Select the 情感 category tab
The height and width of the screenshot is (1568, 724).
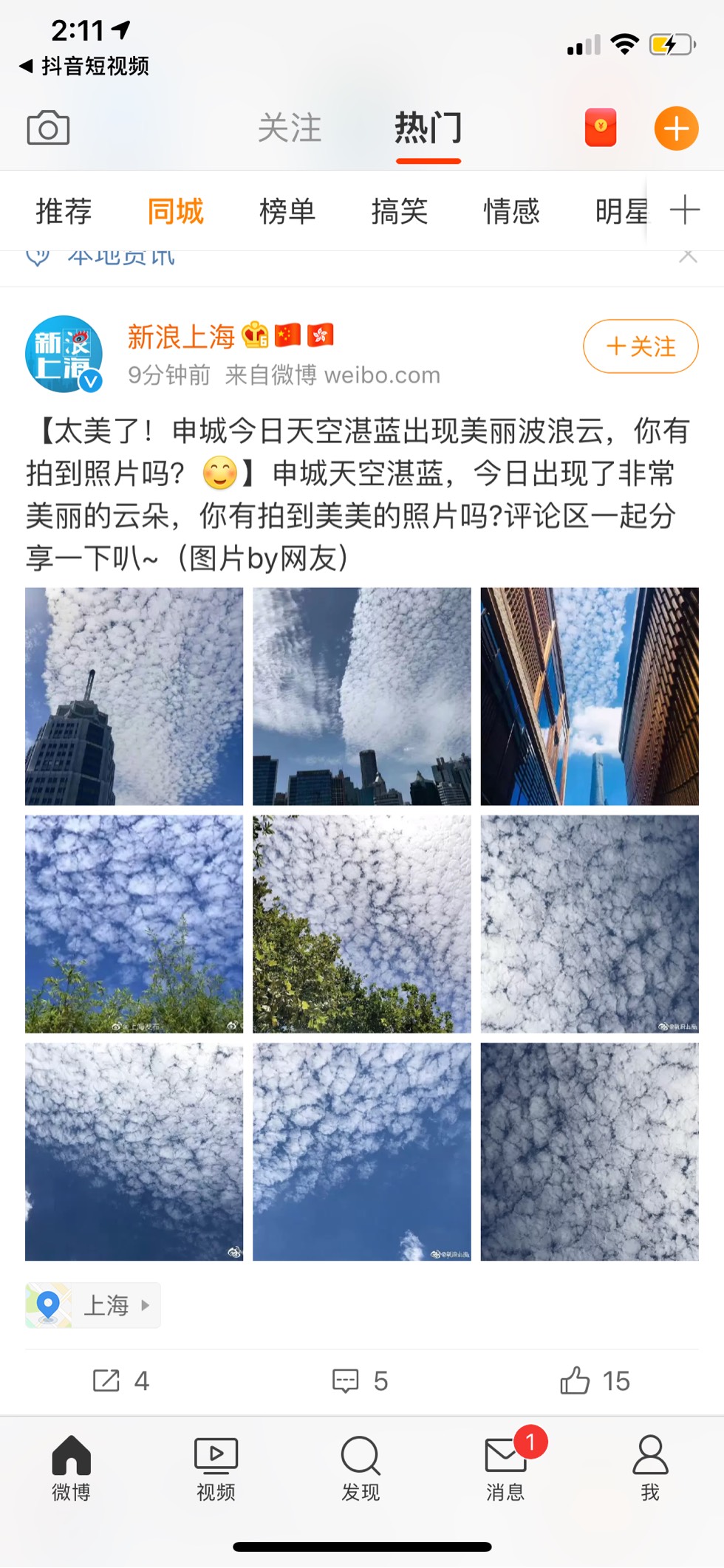(511, 212)
